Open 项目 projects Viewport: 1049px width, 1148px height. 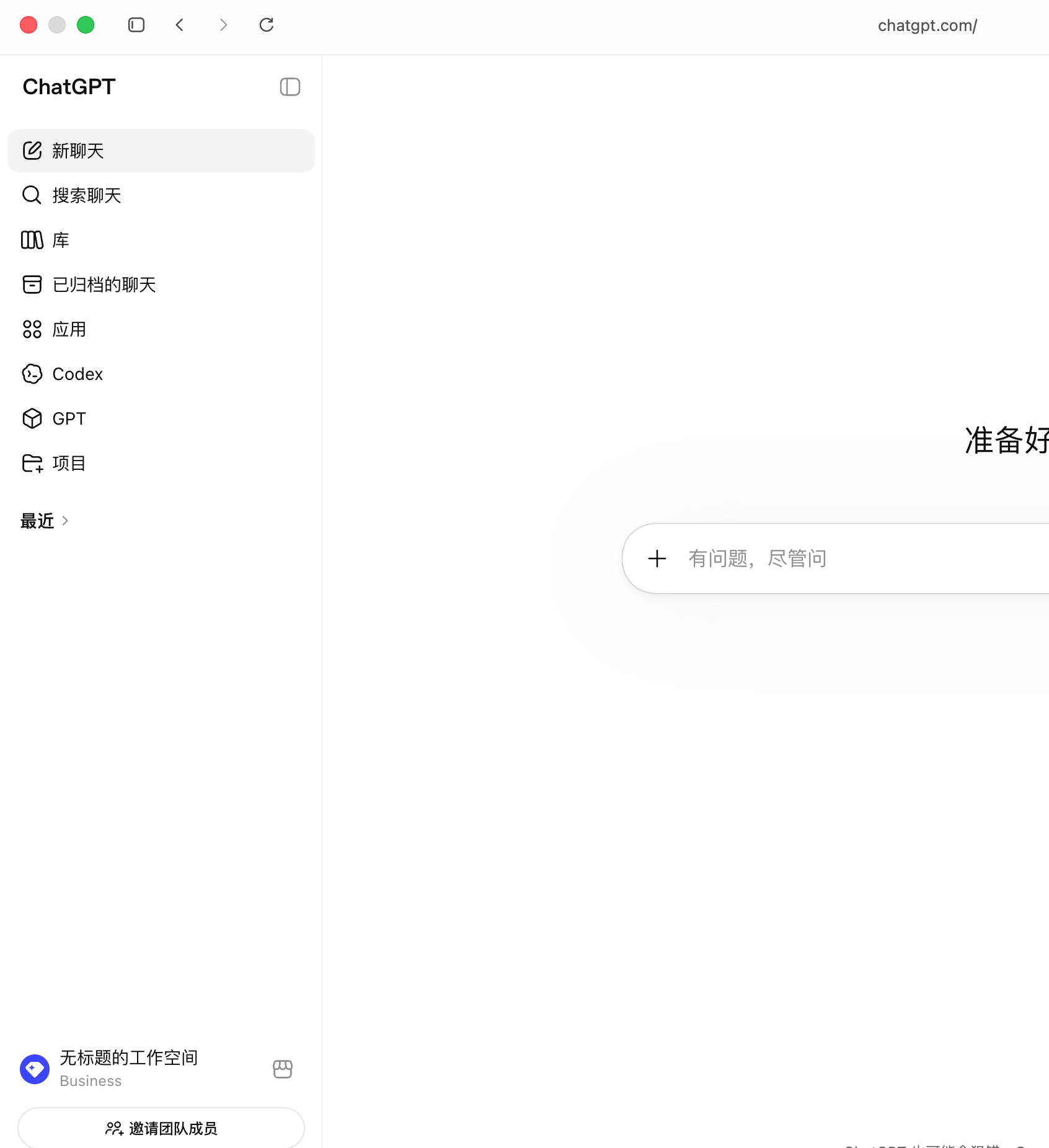pyautogui.click(x=161, y=463)
